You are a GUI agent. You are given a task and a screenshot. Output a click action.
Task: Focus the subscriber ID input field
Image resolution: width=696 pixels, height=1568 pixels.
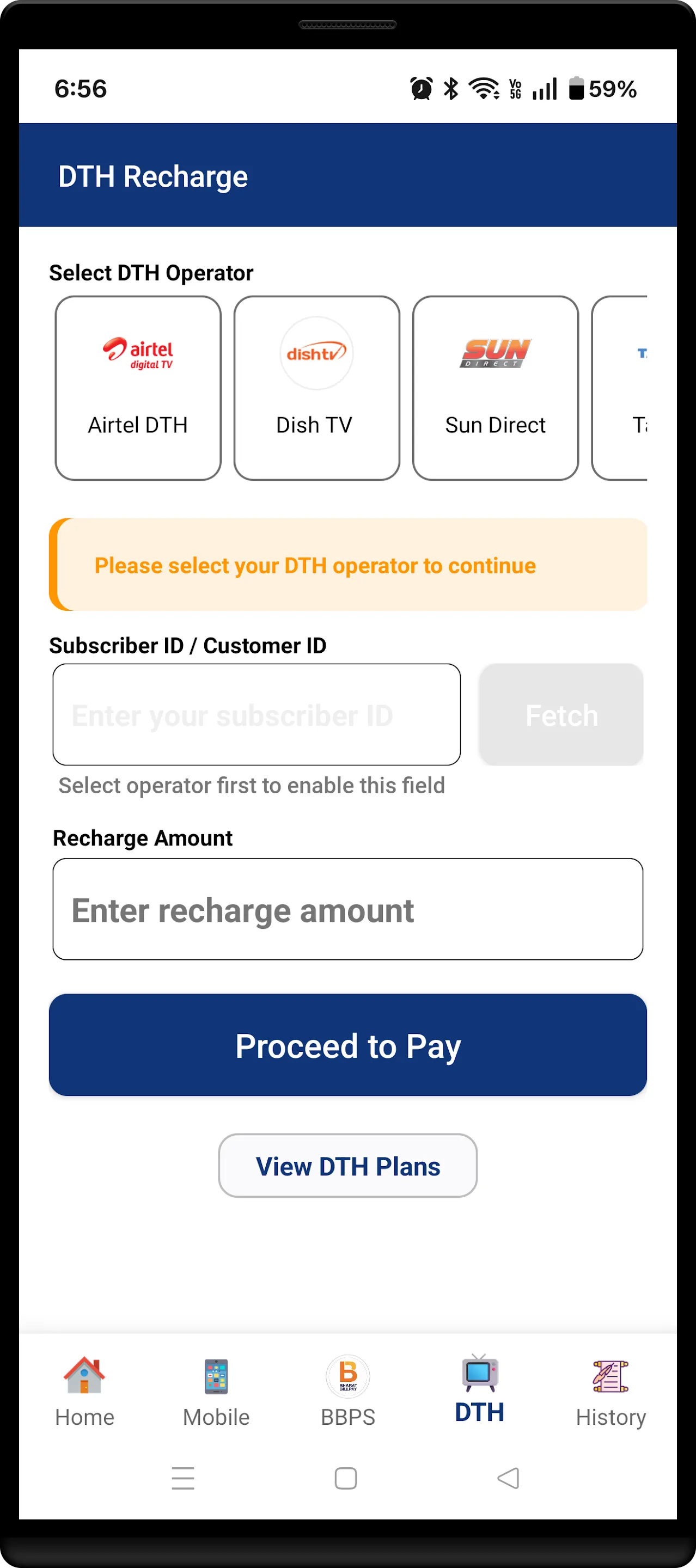tap(257, 715)
